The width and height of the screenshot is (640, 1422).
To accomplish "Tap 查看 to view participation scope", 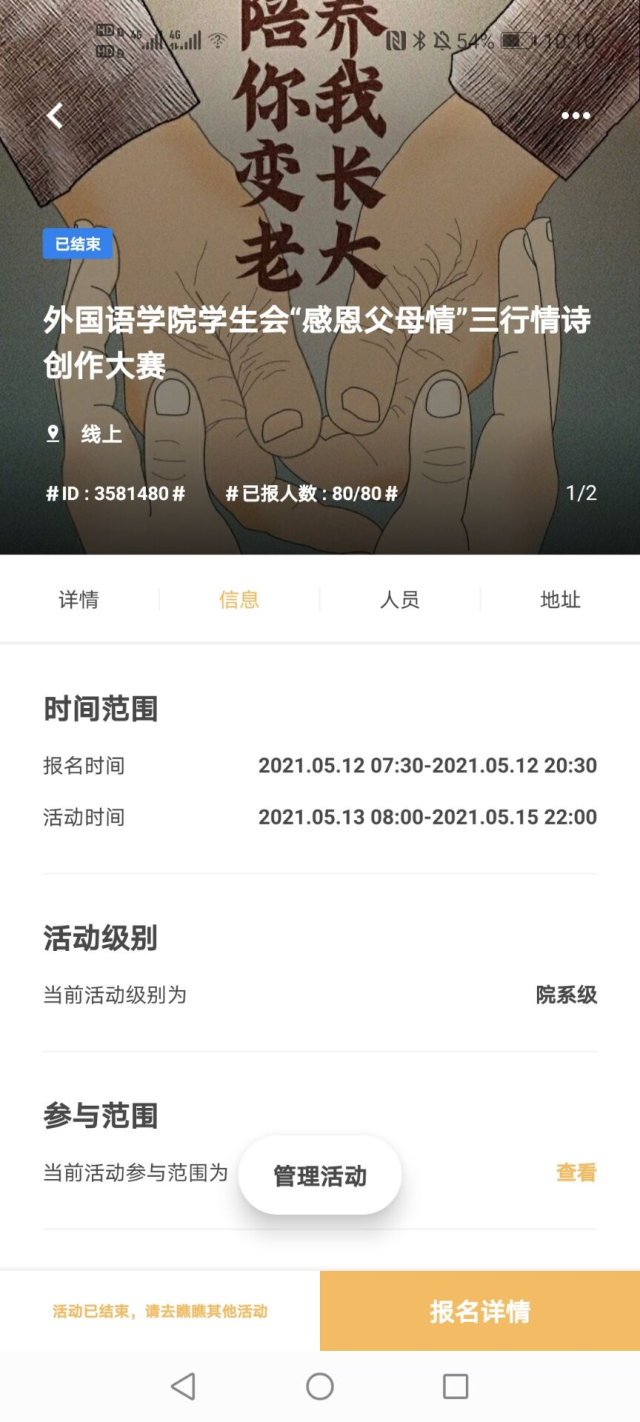I will (x=576, y=1173).
